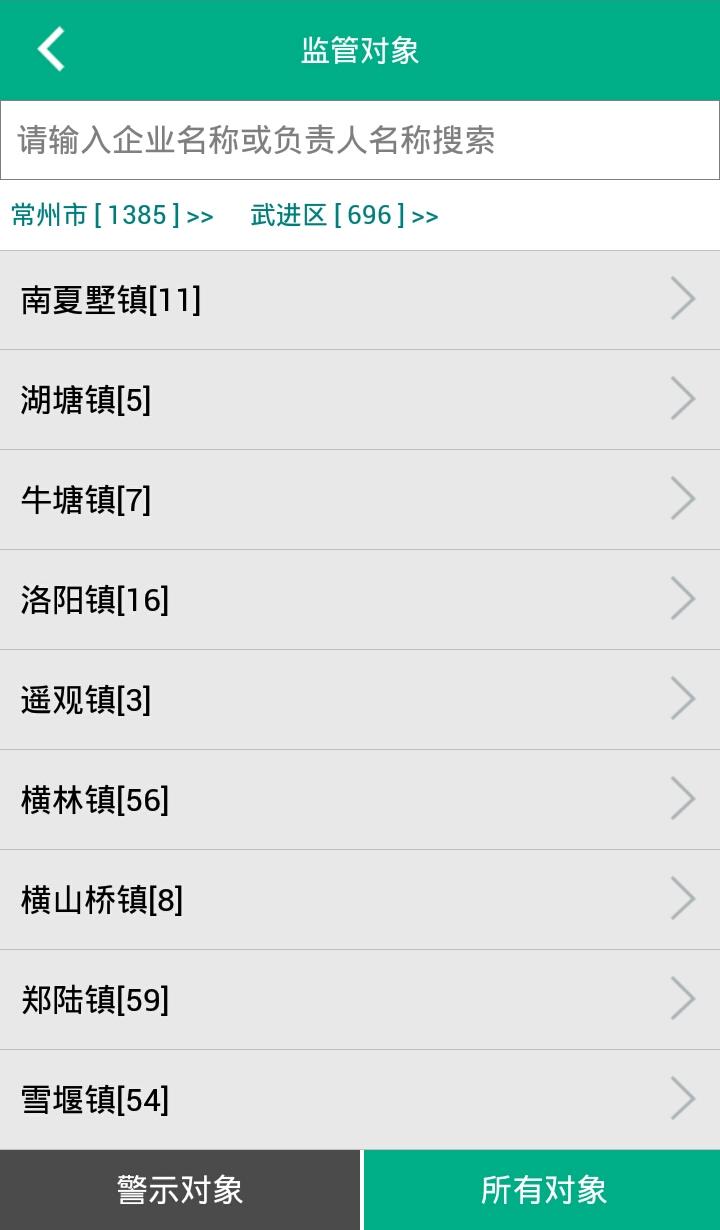Viewport: 720px width, 1230px height.
Task: Open the 常州市 [1385] breadcrumb
Action: pyautogui.click(x=112, y=215)
